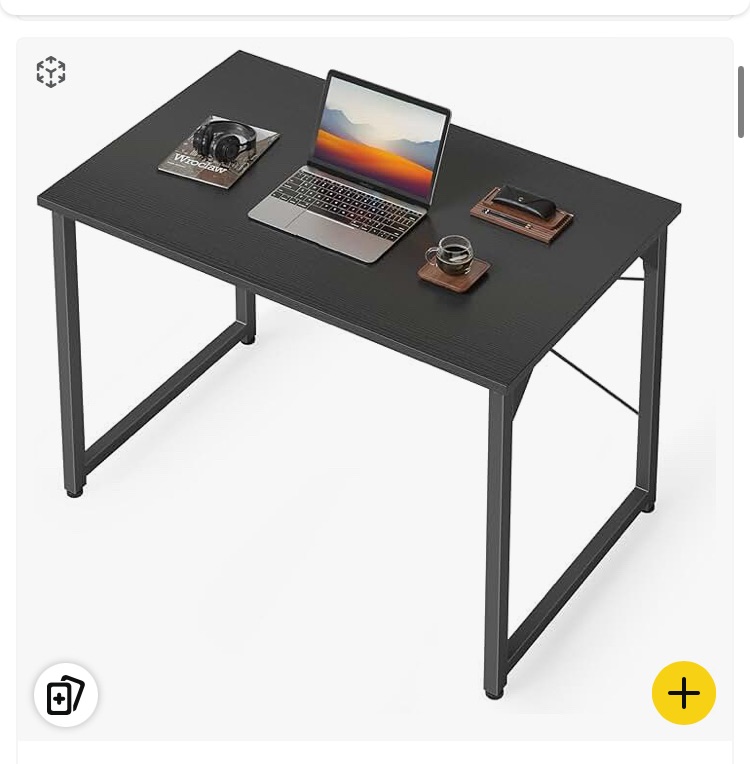Image resolution: width=750 pixels, height=764 pixels.
Task: Add the black desk with the plus button
Action: 684,693
